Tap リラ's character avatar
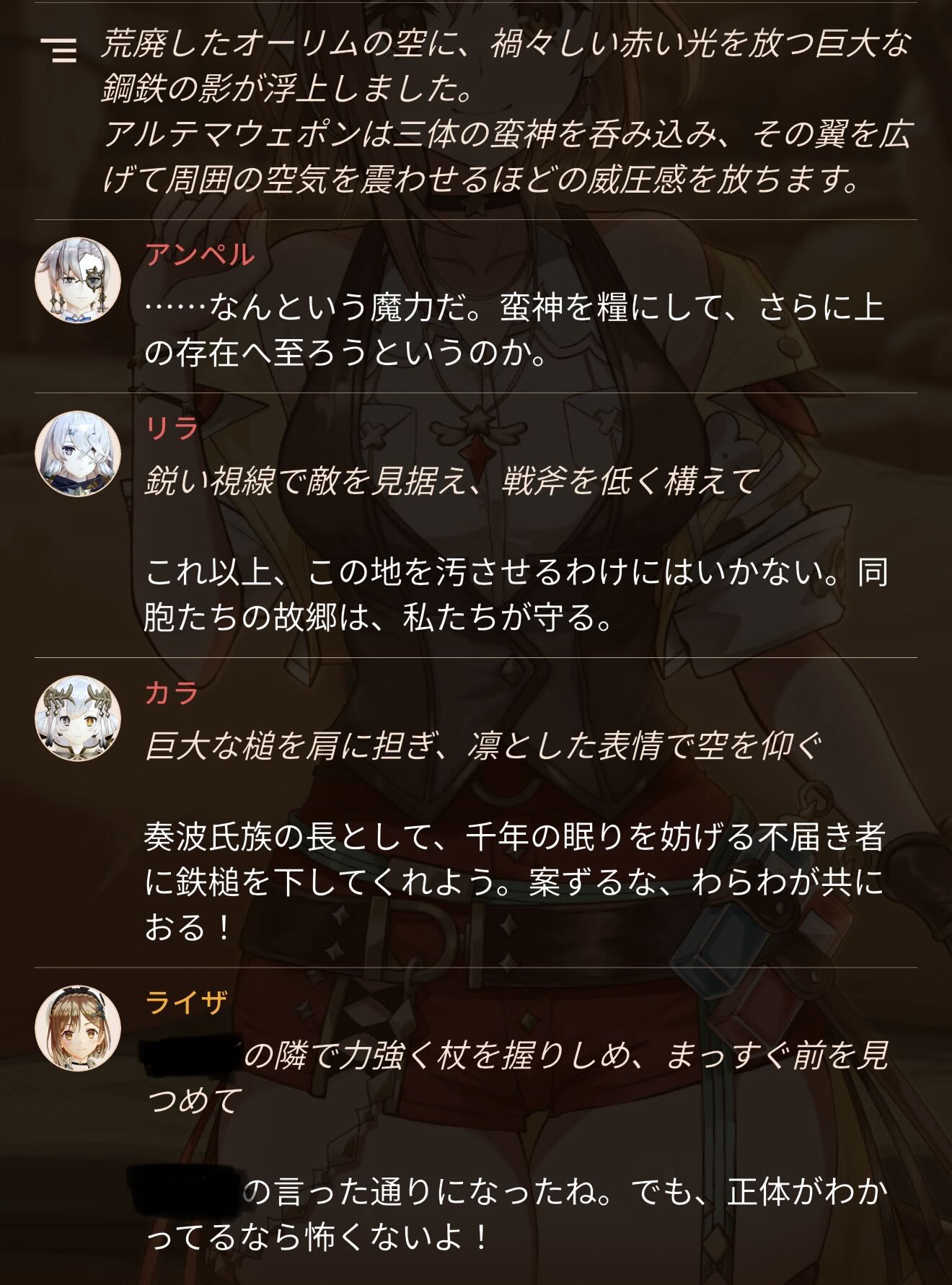The image size is (952, 1285). [x=78, y=454]
